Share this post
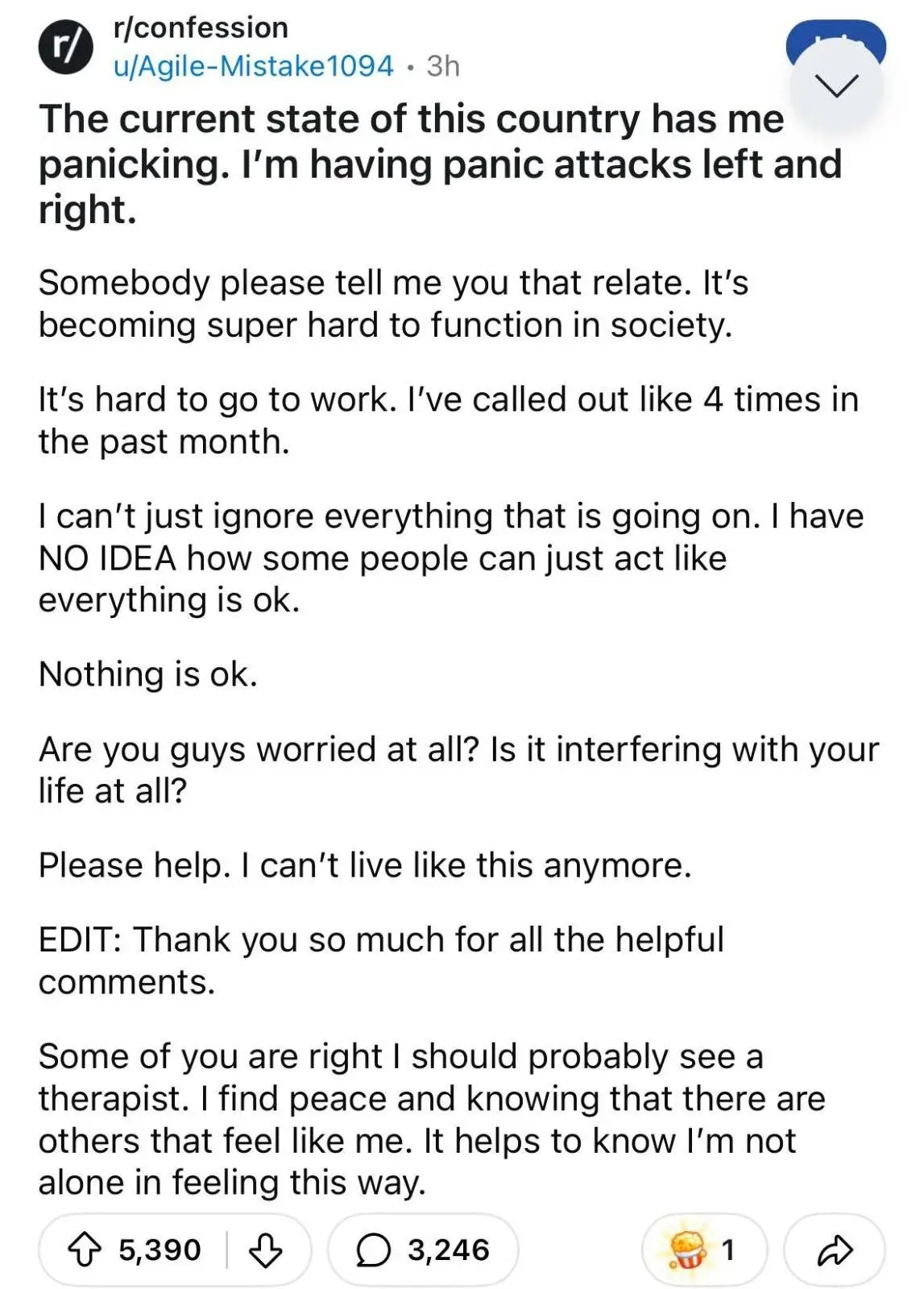The image size is (924, 1289). click(835, 1250)
